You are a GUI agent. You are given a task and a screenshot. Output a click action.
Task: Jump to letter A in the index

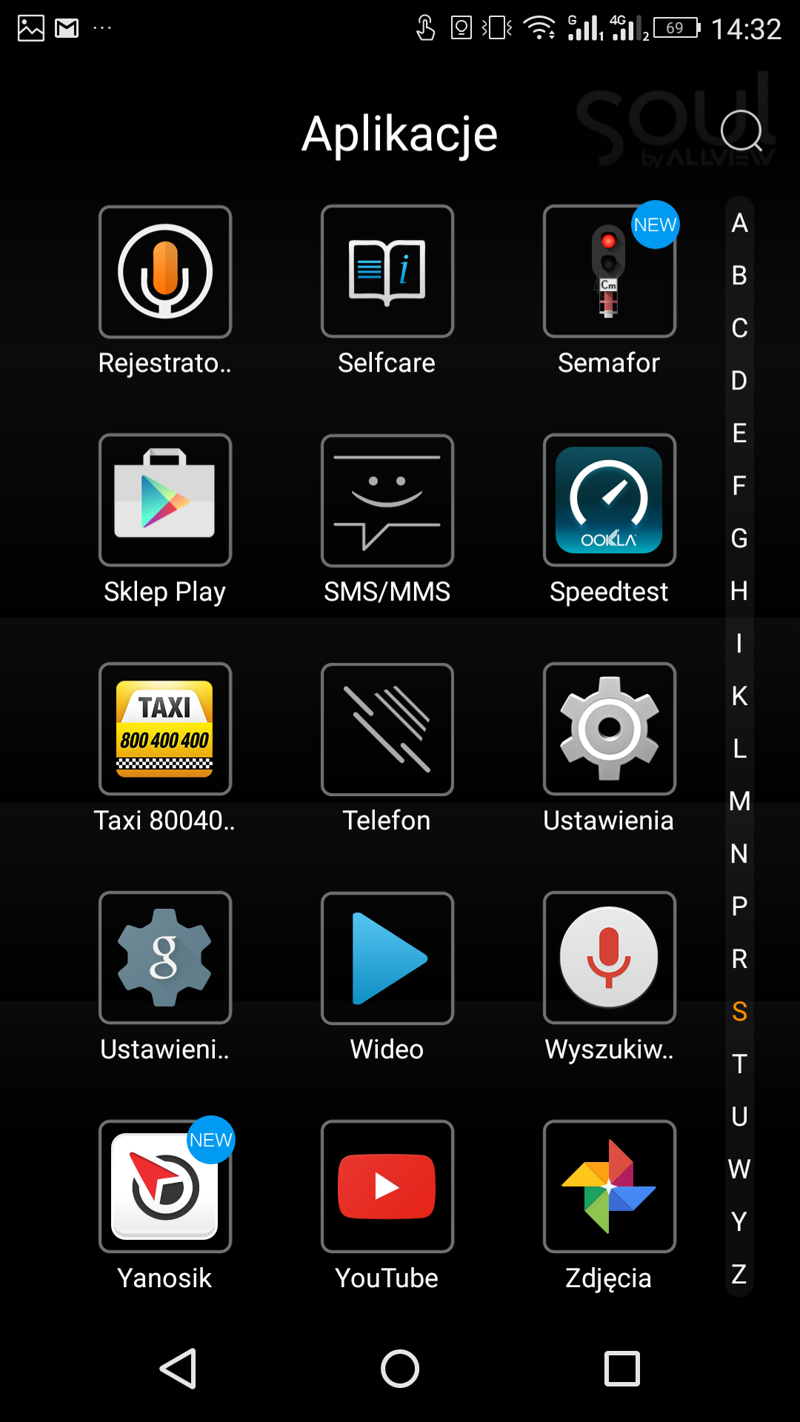tap(739, 223)
